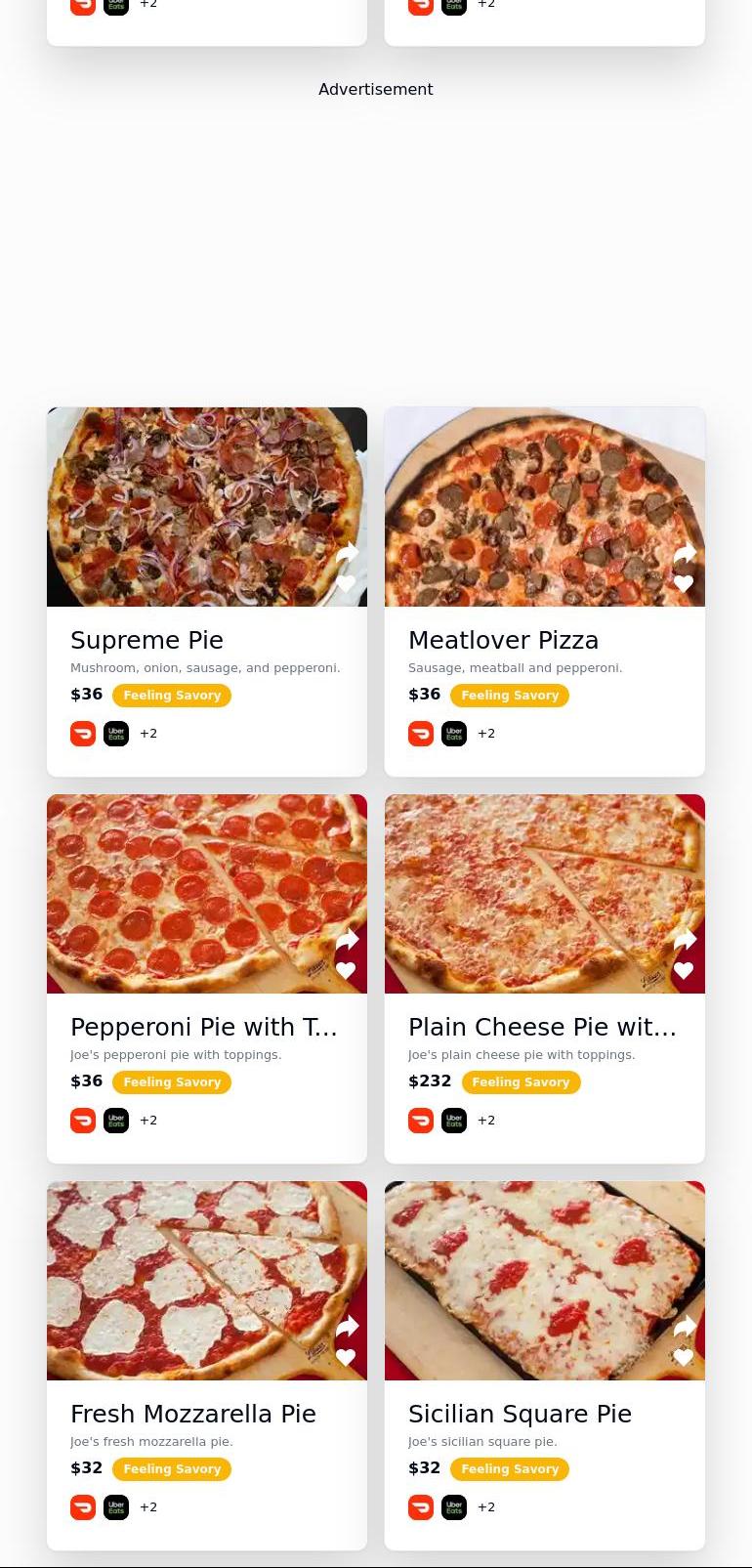Order Meatlover Pizza through Uber Eats

point(454,734)
